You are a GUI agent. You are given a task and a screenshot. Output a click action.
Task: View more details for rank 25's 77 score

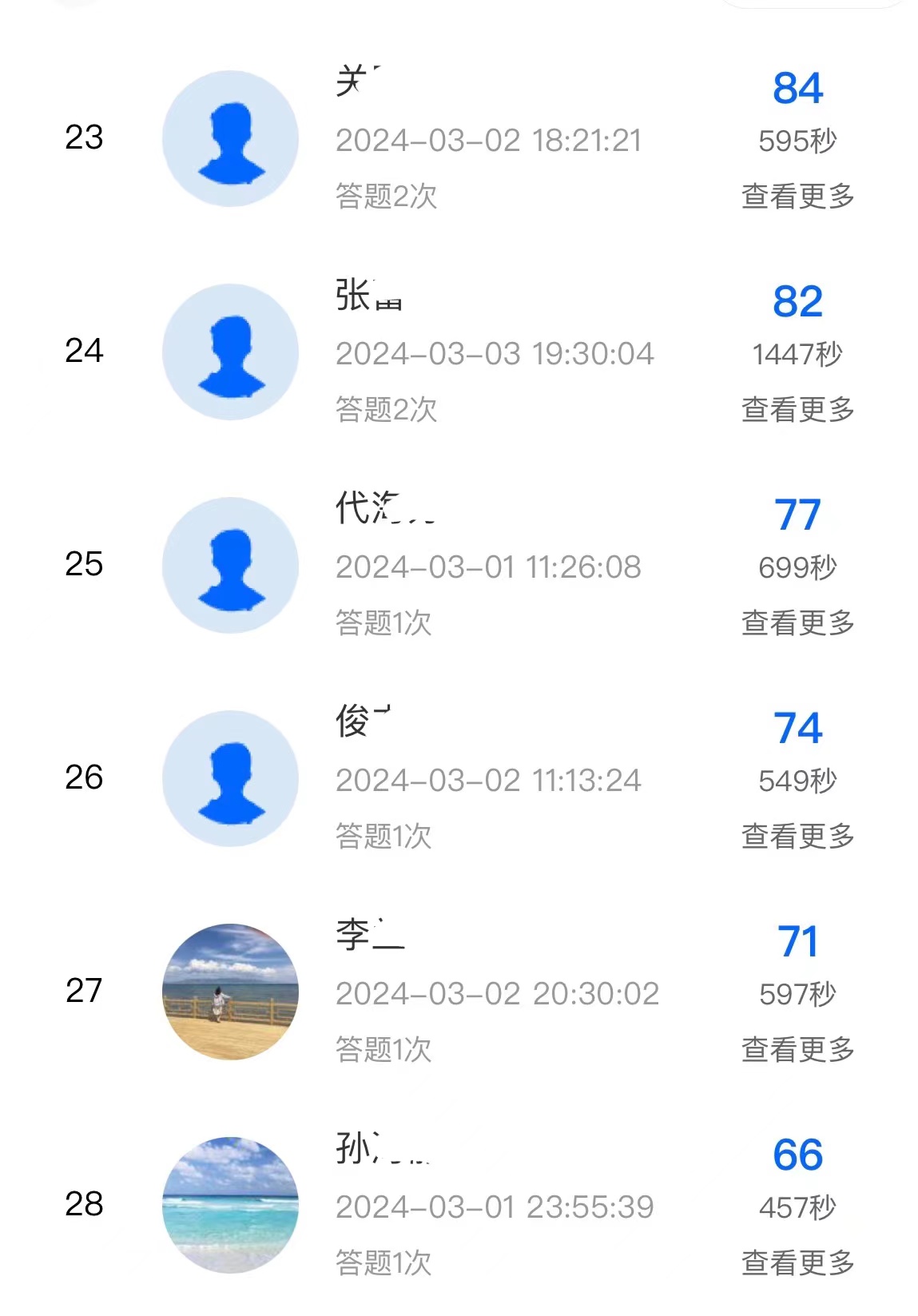point(797,623)
